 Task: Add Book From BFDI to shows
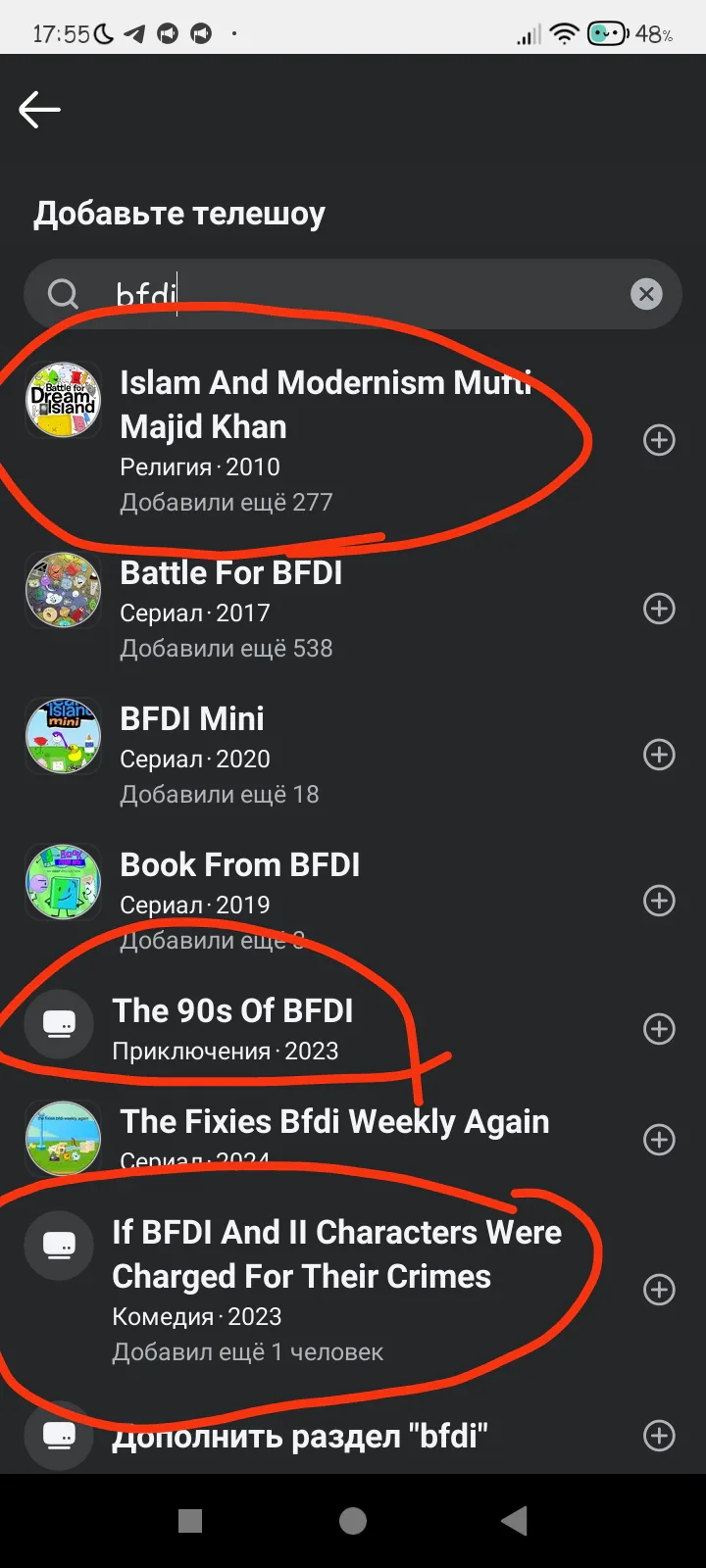659,901
